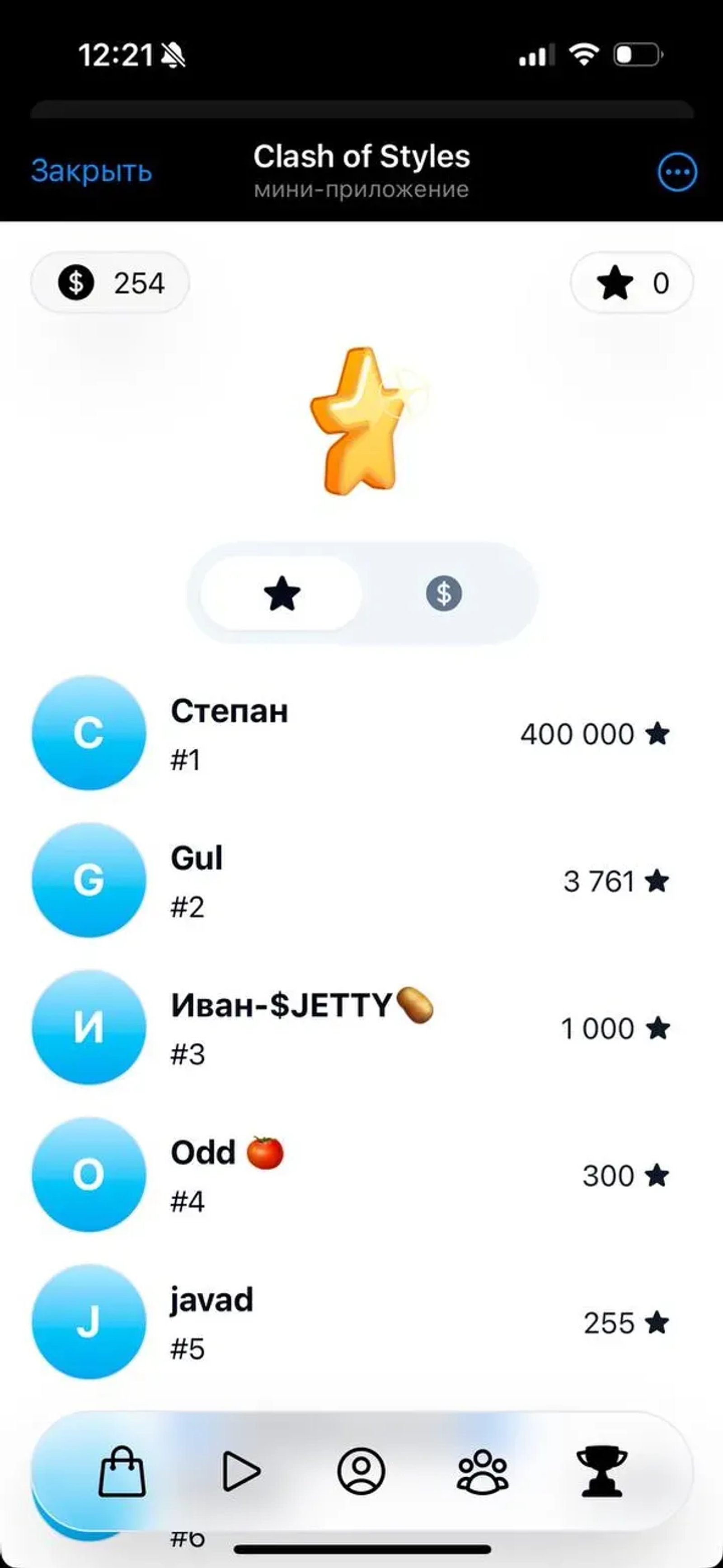Click the star balance showing 0
Screen dimensions: 723x1568
pos(632,283)
